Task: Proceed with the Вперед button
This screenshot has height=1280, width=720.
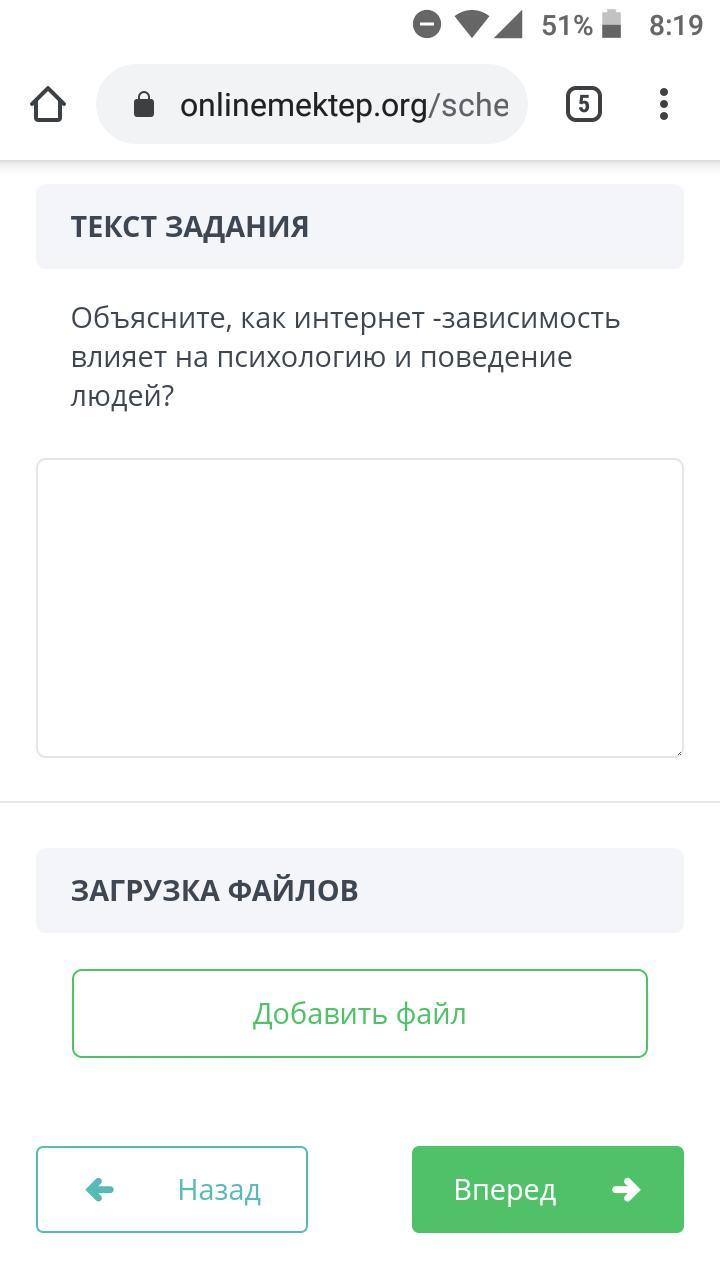Action: (548, 1189)
